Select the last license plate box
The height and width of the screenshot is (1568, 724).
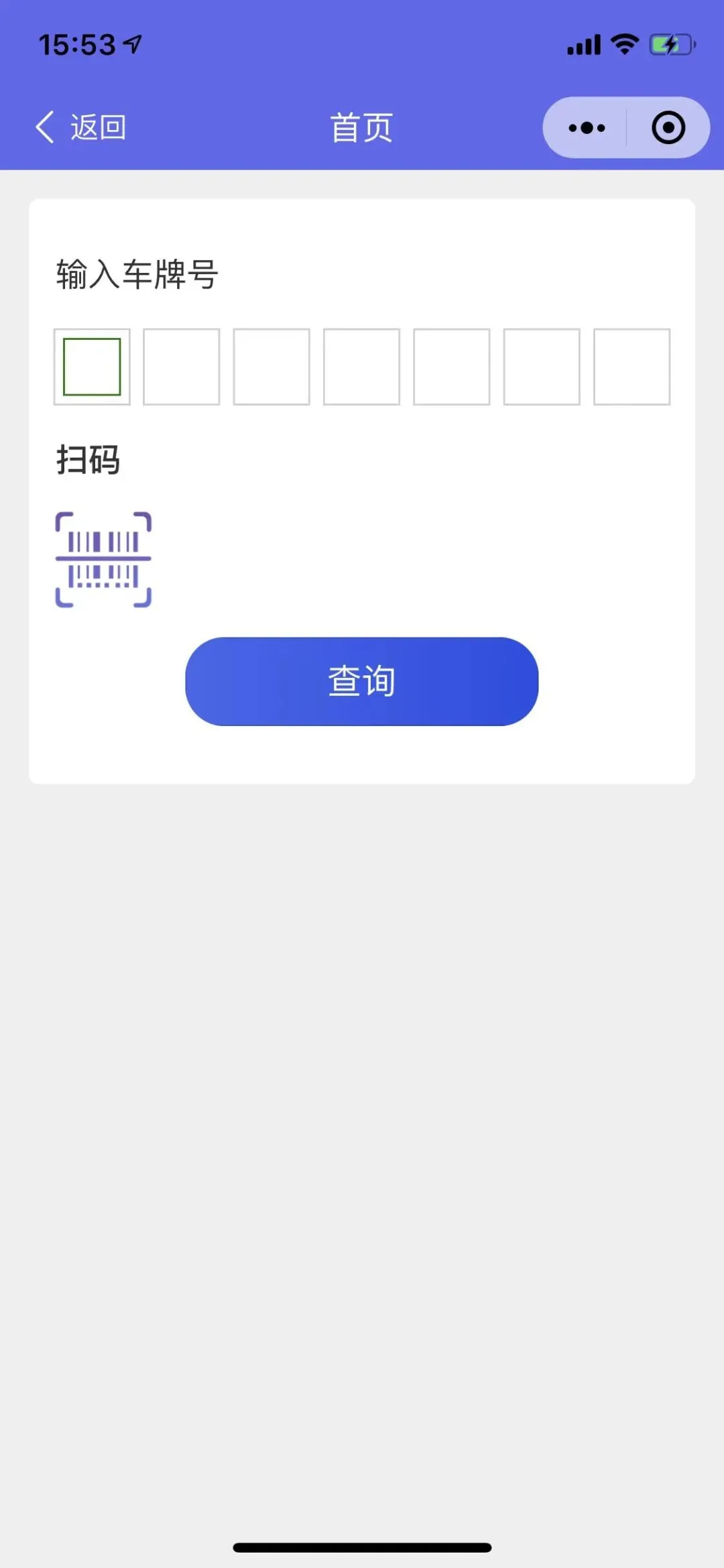pyautogui.click(x=631, y=367)
